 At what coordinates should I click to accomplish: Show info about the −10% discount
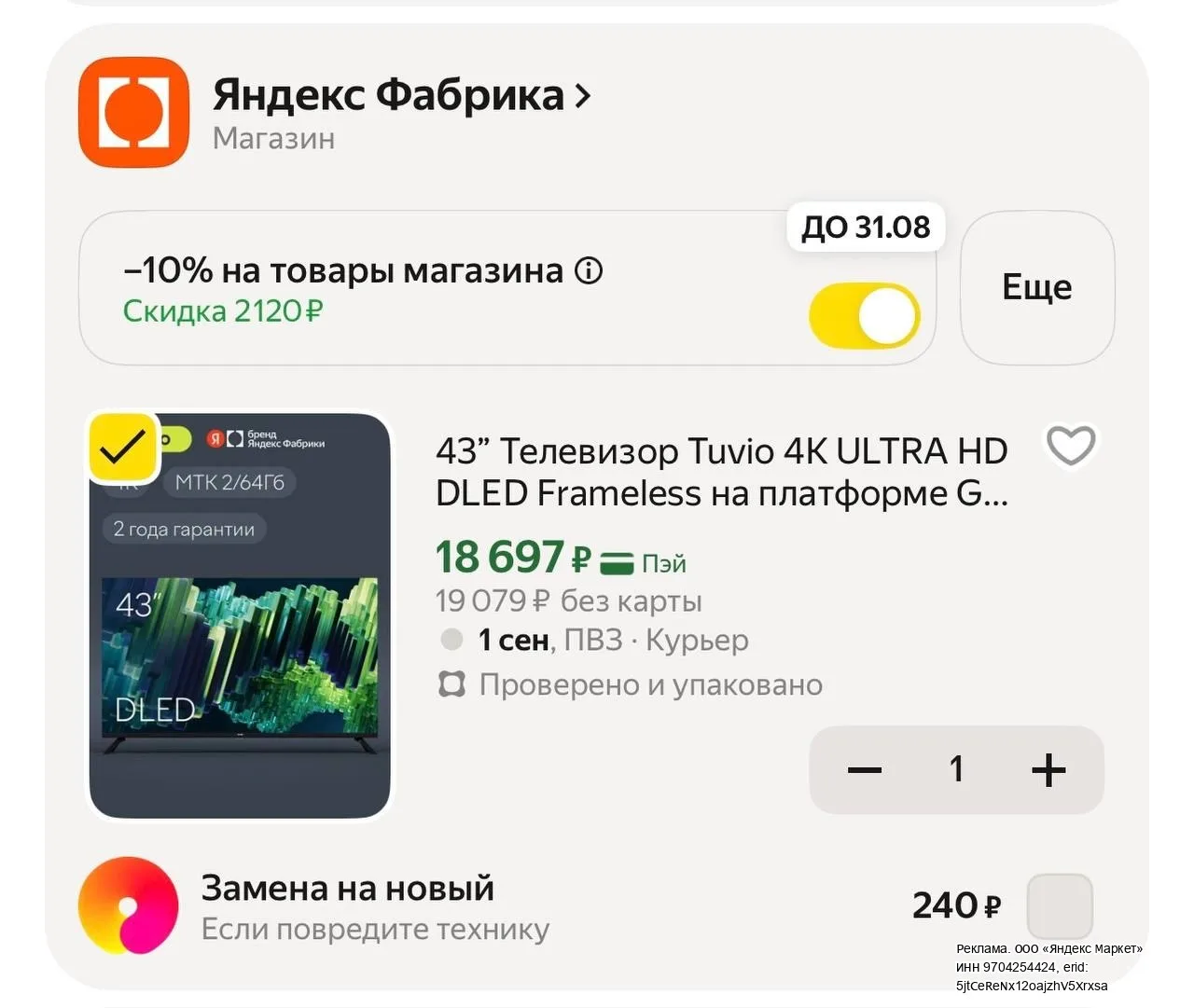[589, 271]
